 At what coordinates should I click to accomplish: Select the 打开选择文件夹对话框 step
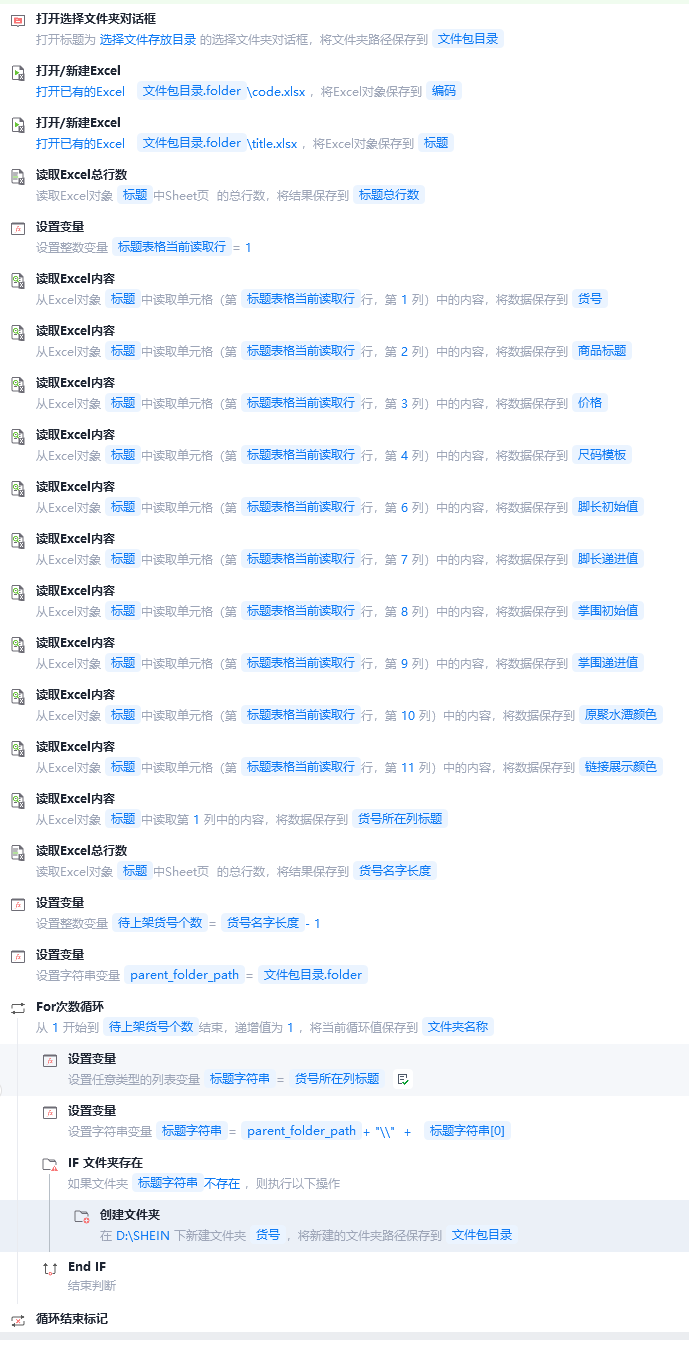tap(95, 19)
